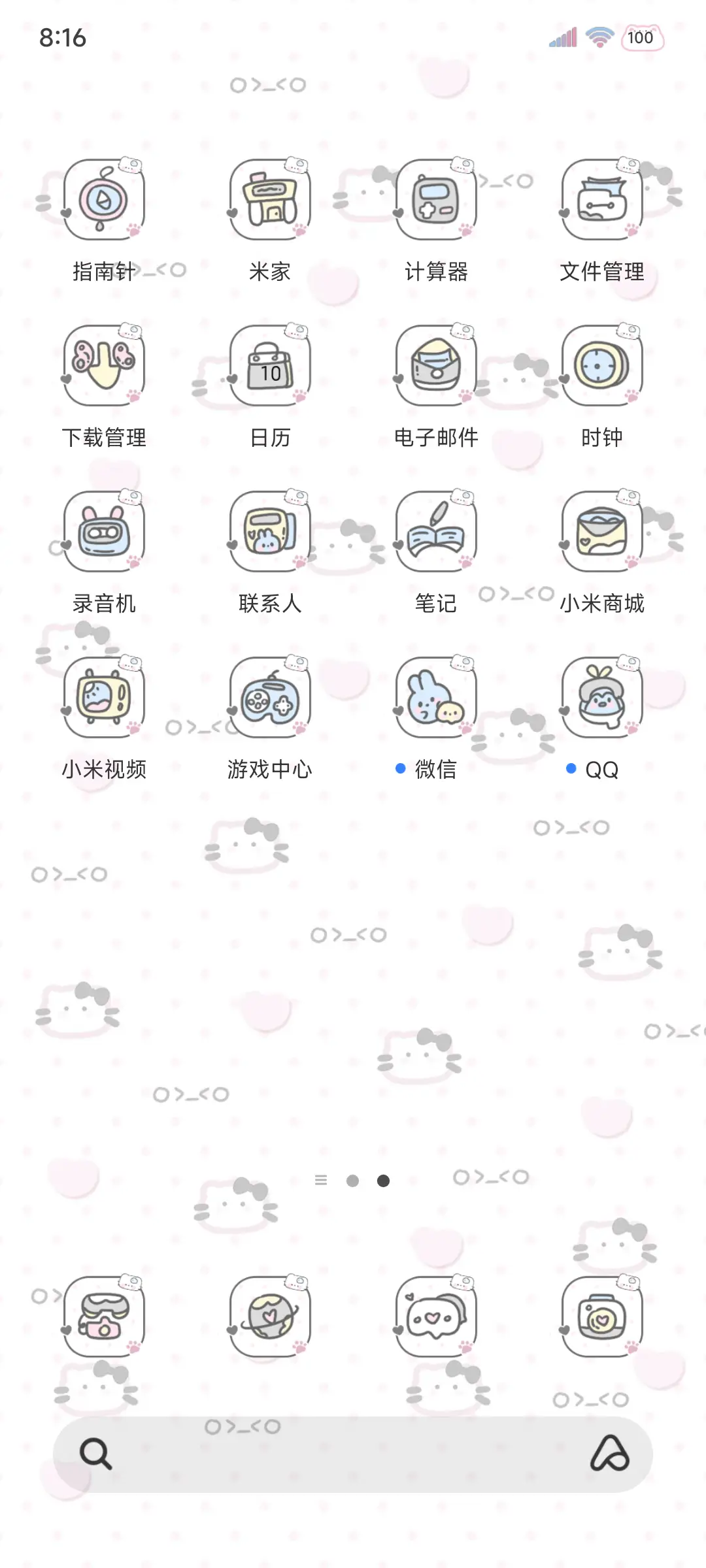706x1568 pixels.
Task: Open 联系人 contacts app
Action: coord(269,532)
